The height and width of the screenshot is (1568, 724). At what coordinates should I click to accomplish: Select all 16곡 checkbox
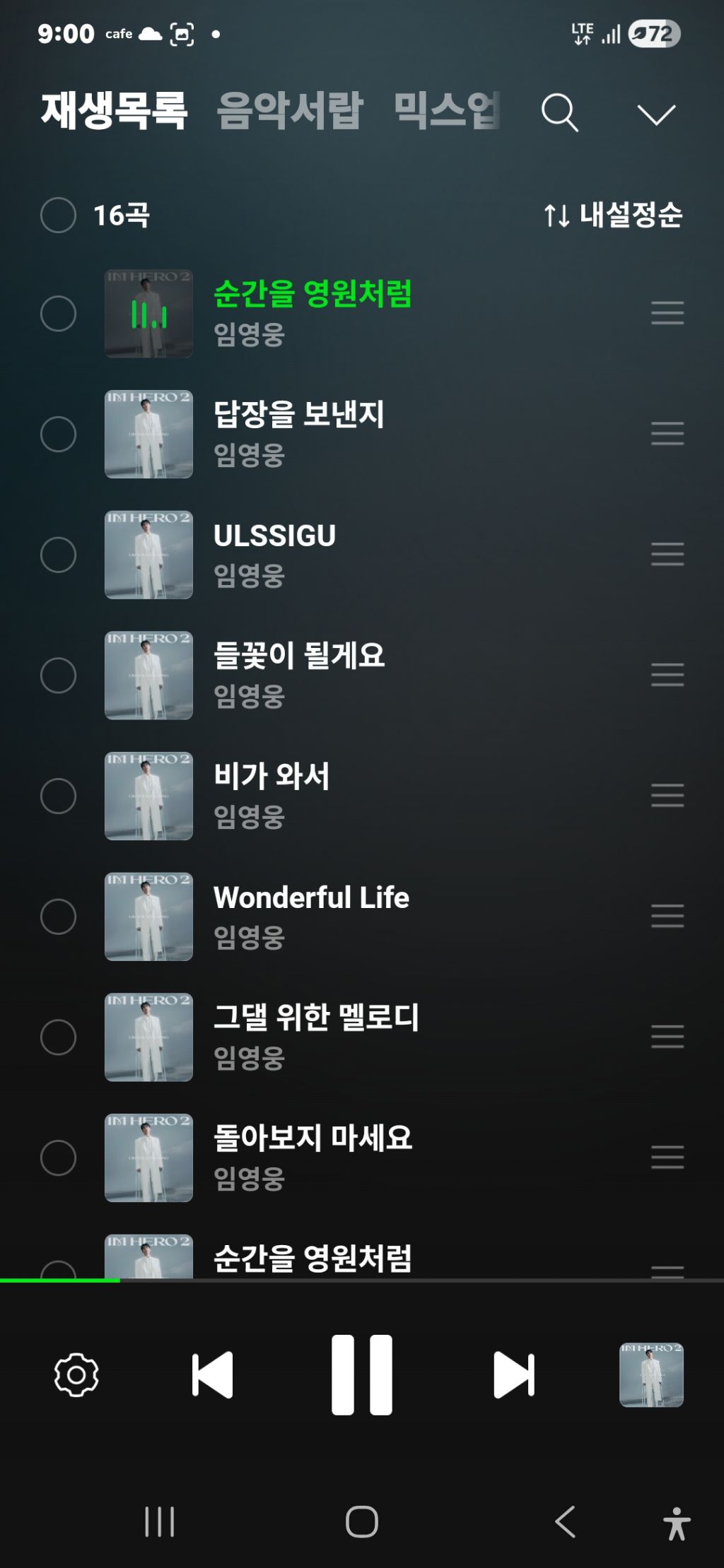click(x=58, y=215)
